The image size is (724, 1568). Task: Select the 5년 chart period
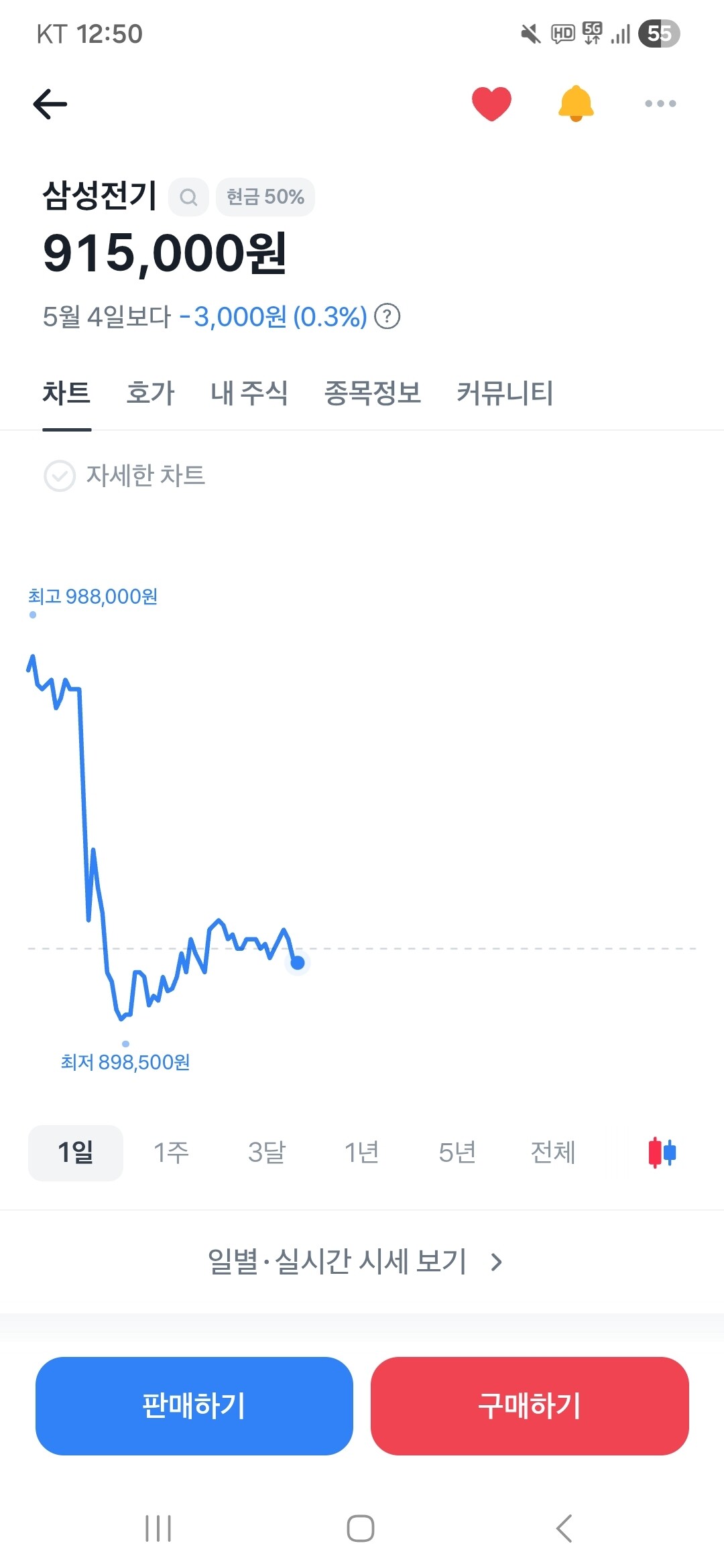(x=457, y=1153)
